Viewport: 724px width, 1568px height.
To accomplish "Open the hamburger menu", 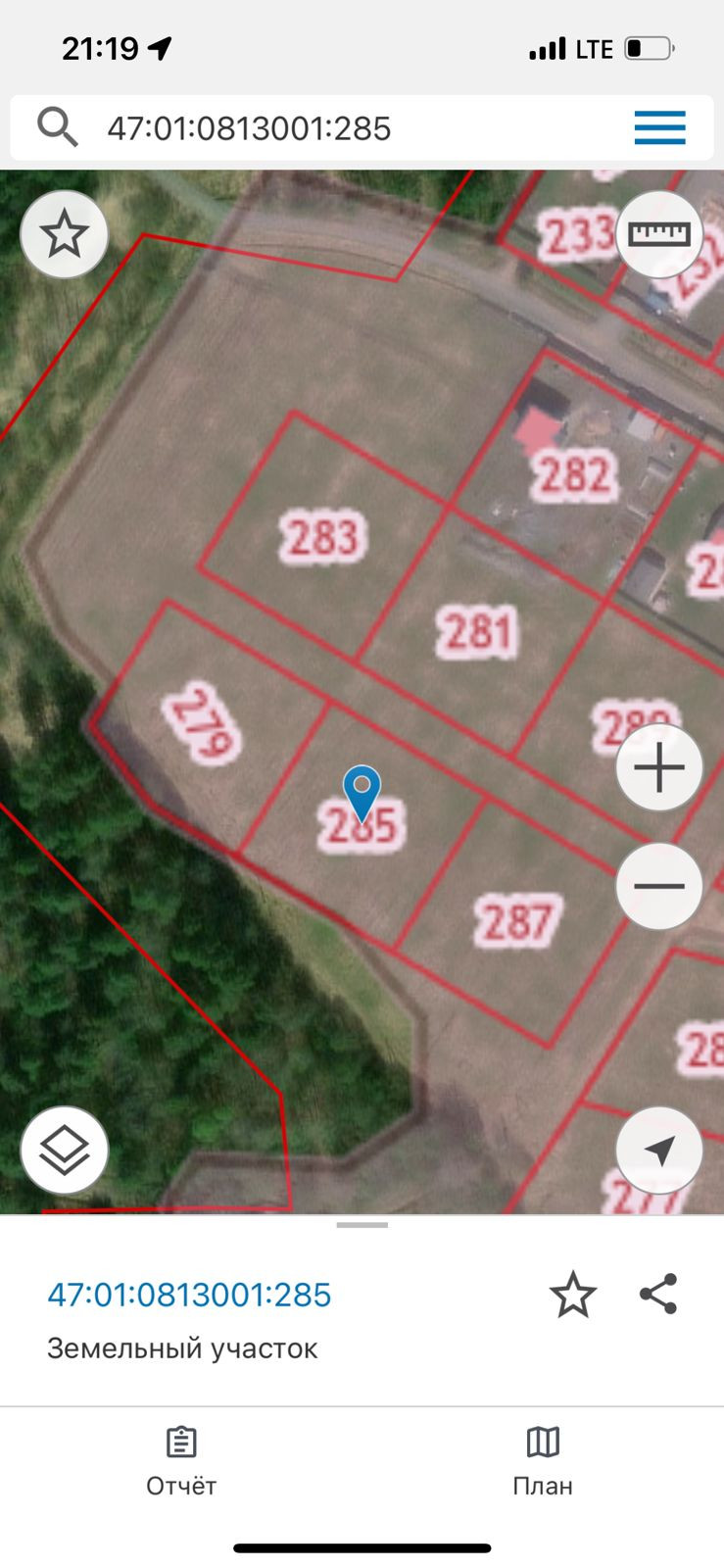I will [659, 128].
